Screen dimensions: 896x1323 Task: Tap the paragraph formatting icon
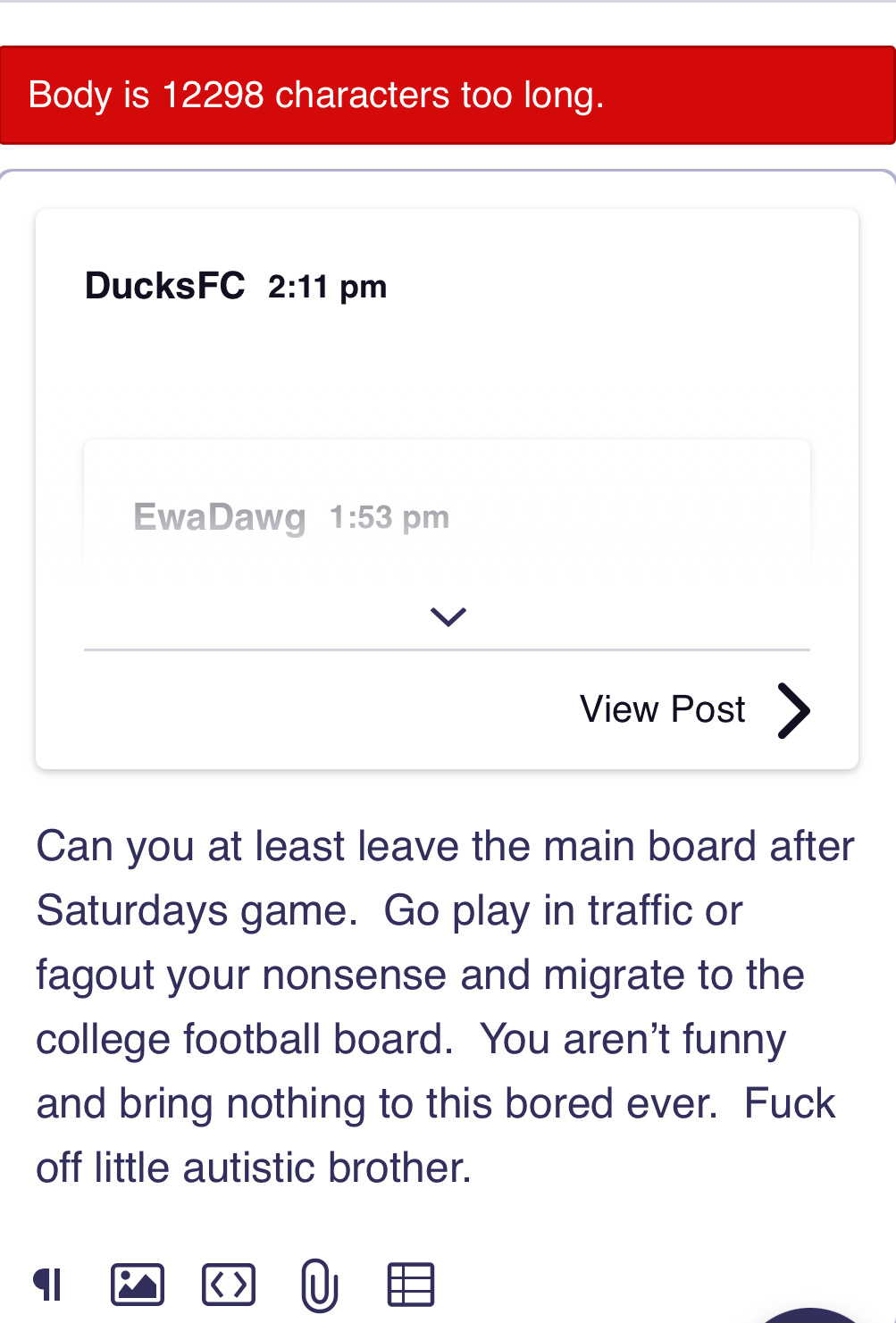[x=48, y=1285]
